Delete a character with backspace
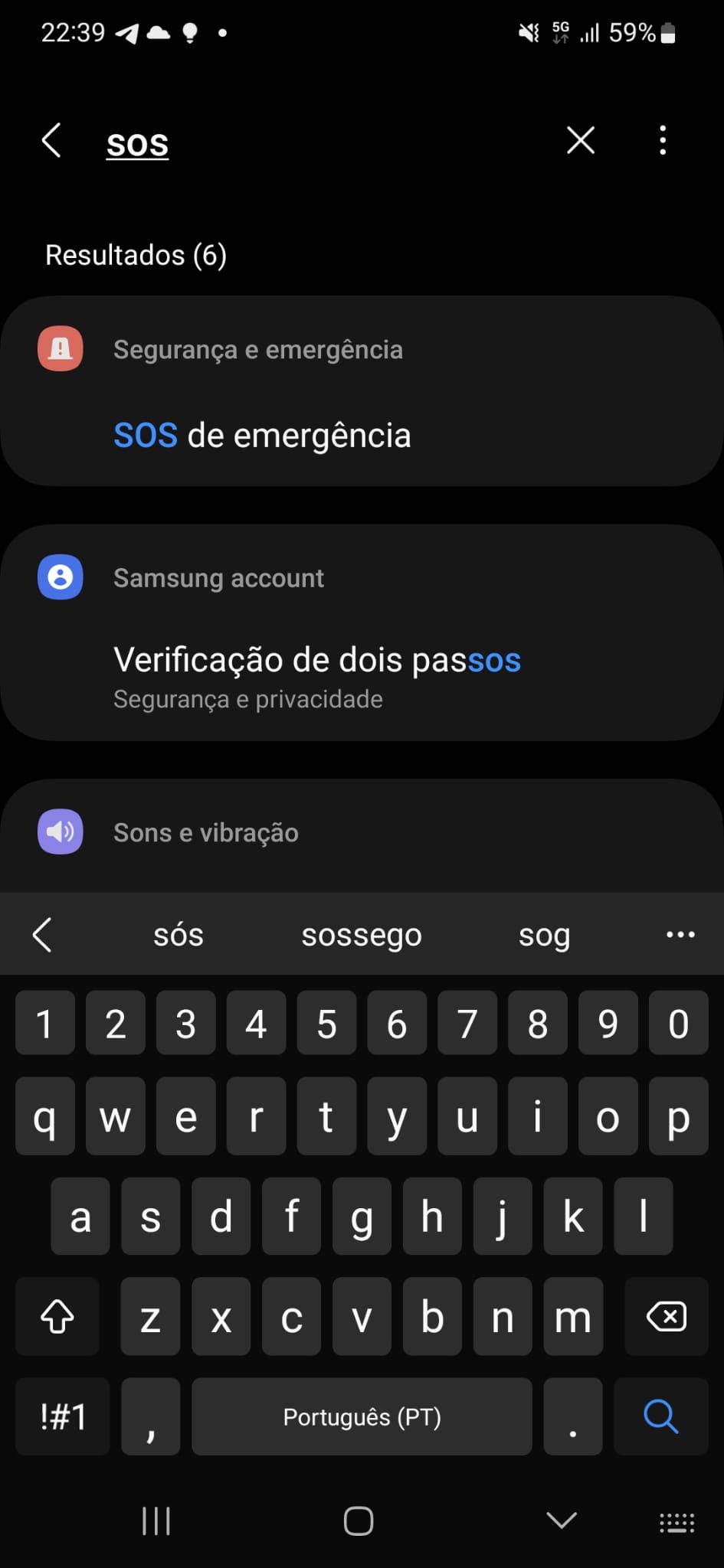 tap(667, 1317)
